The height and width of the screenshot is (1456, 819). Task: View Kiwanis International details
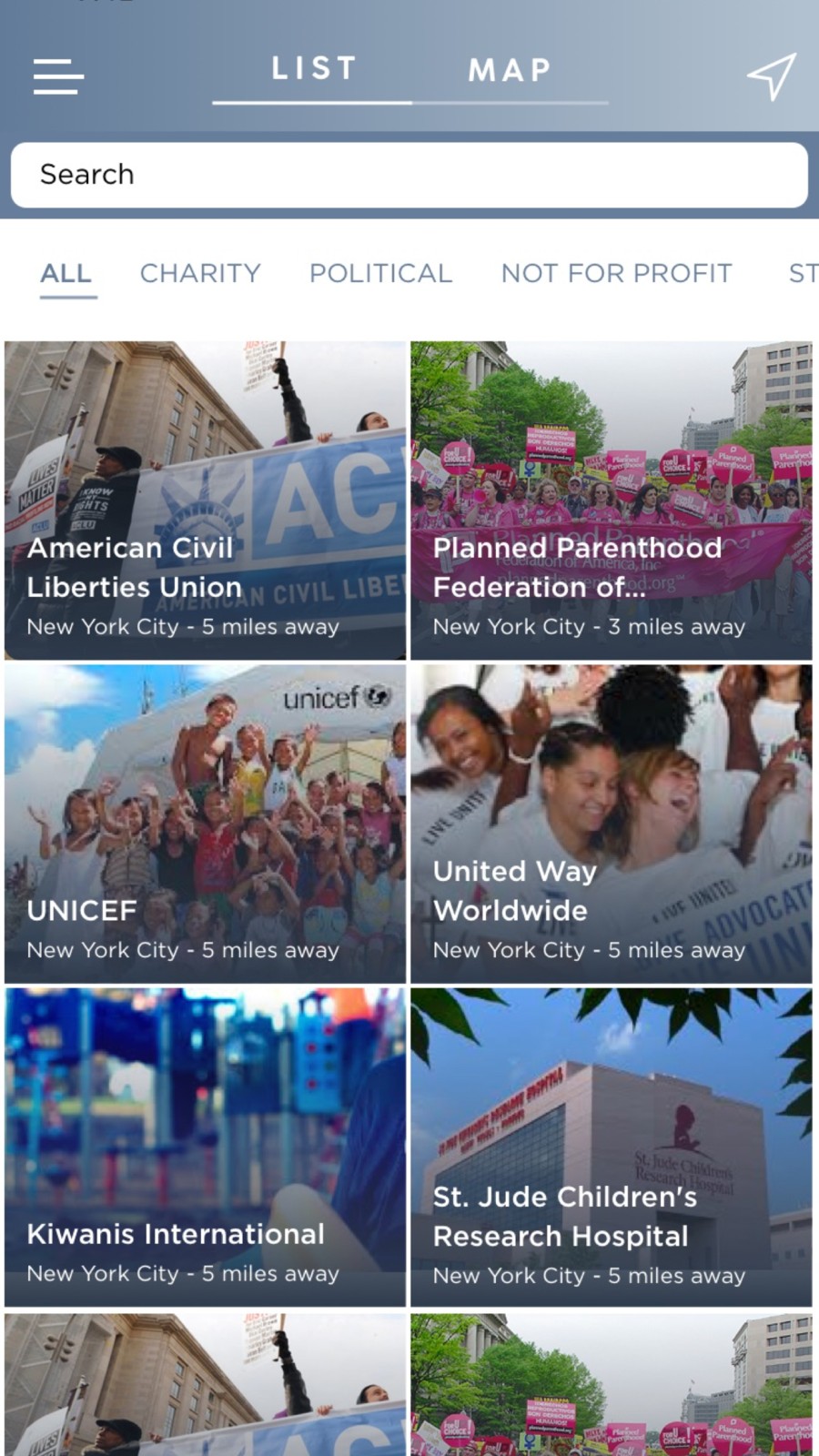coord(206,1148)
